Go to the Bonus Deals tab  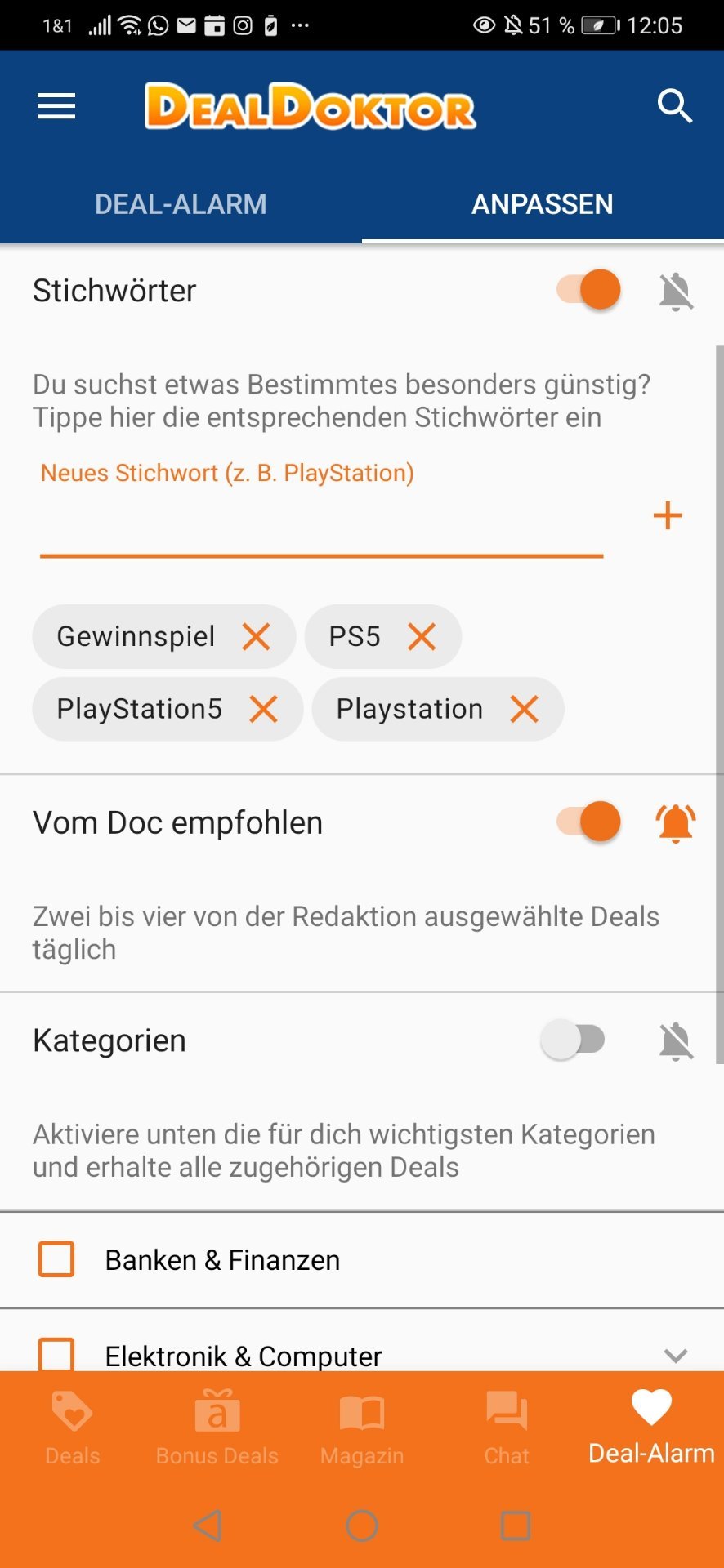click(217, 1428)
